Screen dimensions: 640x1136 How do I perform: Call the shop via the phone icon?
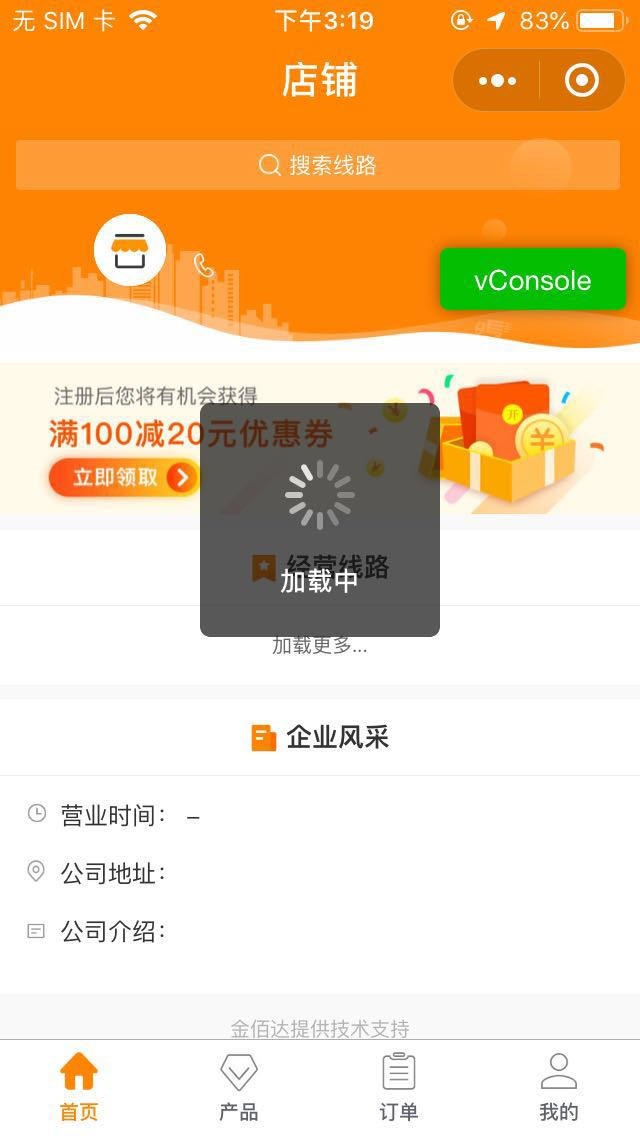204,265
